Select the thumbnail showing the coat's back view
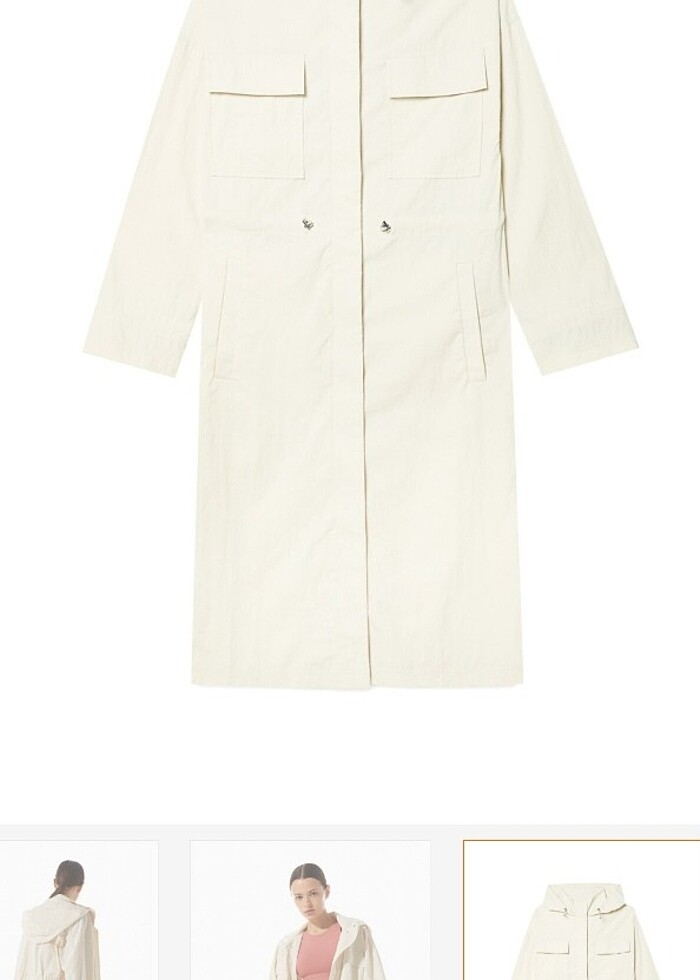Viewport: 700px width, 980px height. pyautogui.click(x=78, y=912)
